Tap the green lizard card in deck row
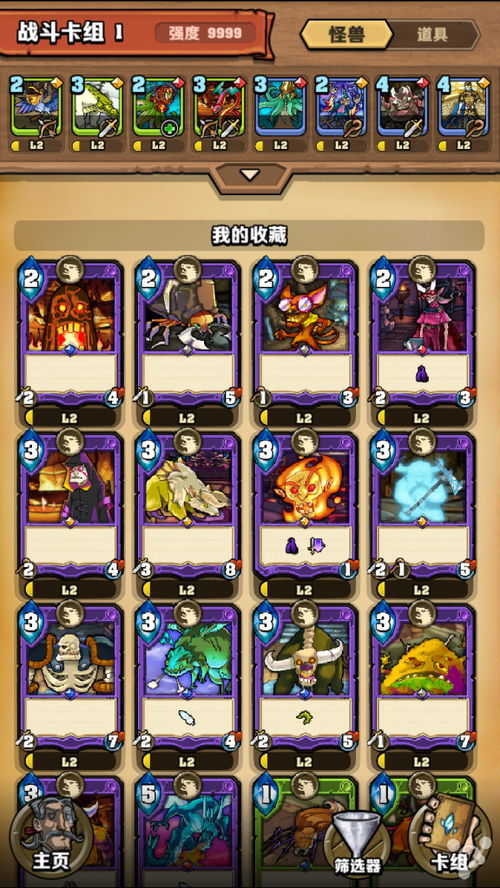 click(x=97, y=114)
